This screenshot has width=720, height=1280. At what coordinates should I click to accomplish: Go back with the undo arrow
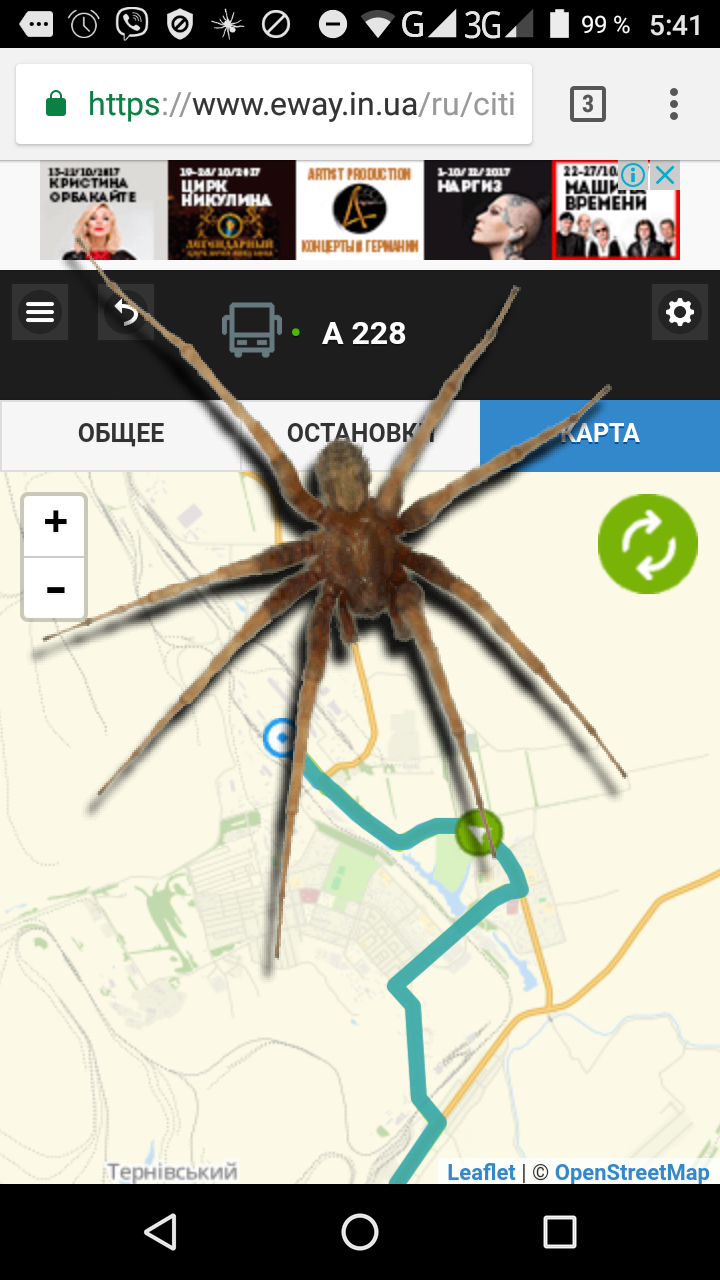coord(126,313)
